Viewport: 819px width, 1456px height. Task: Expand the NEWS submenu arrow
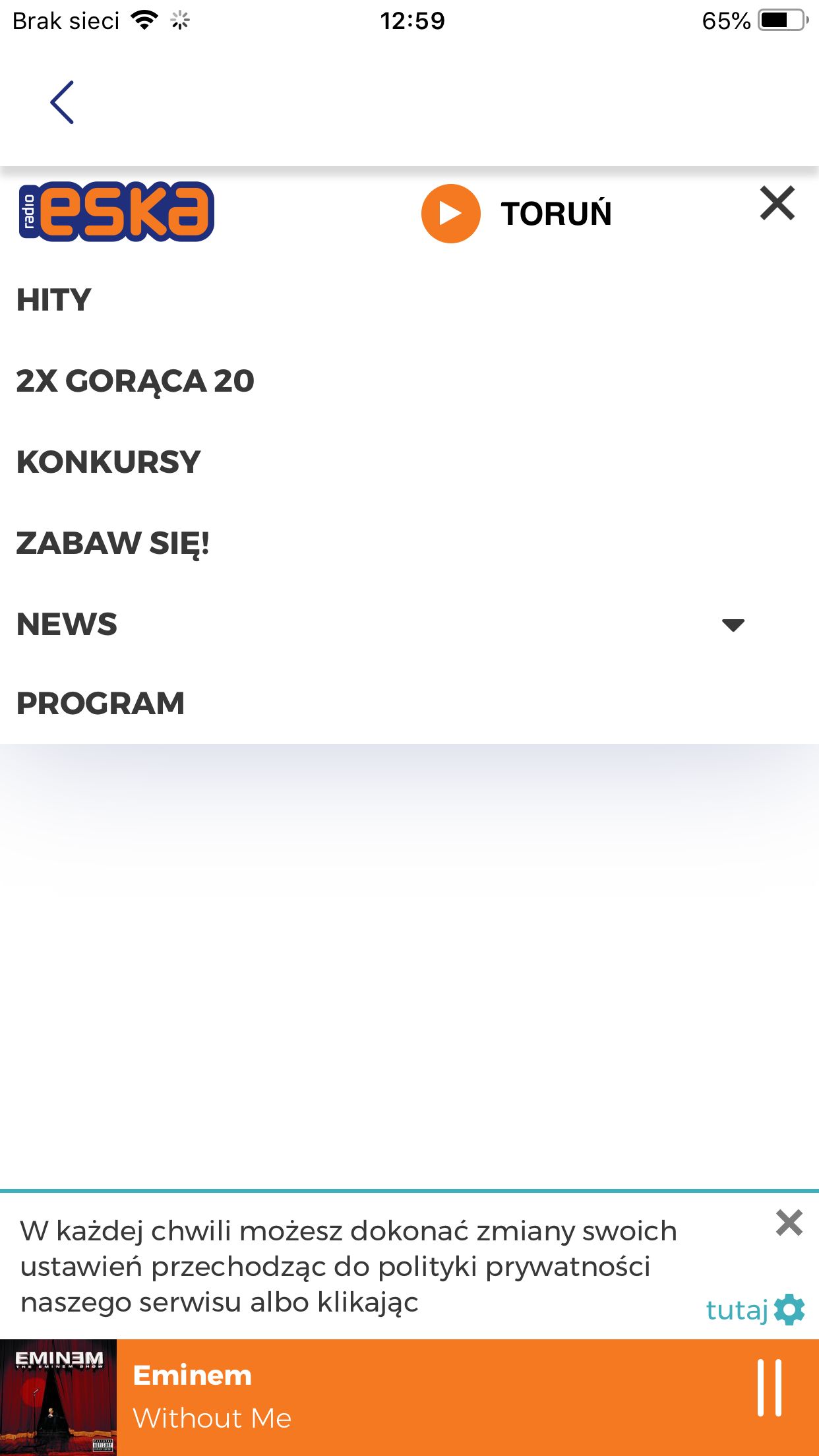[733, 624]
